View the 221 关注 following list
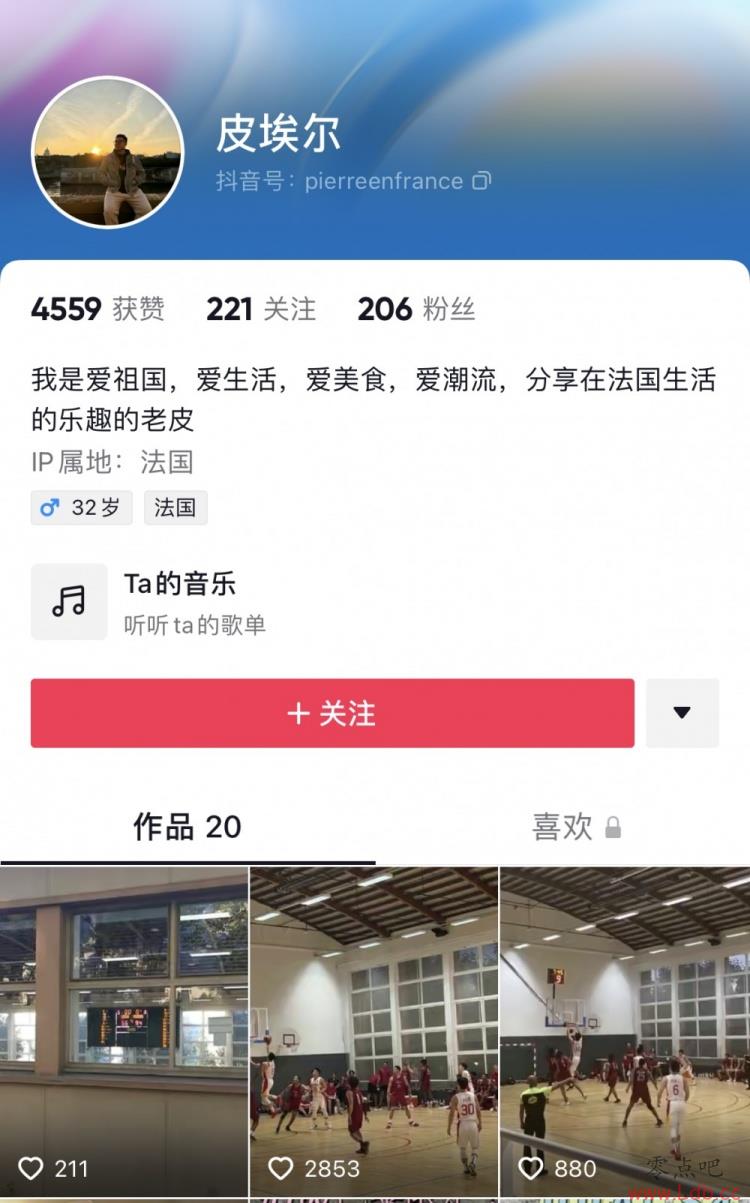 coord(261,309)
